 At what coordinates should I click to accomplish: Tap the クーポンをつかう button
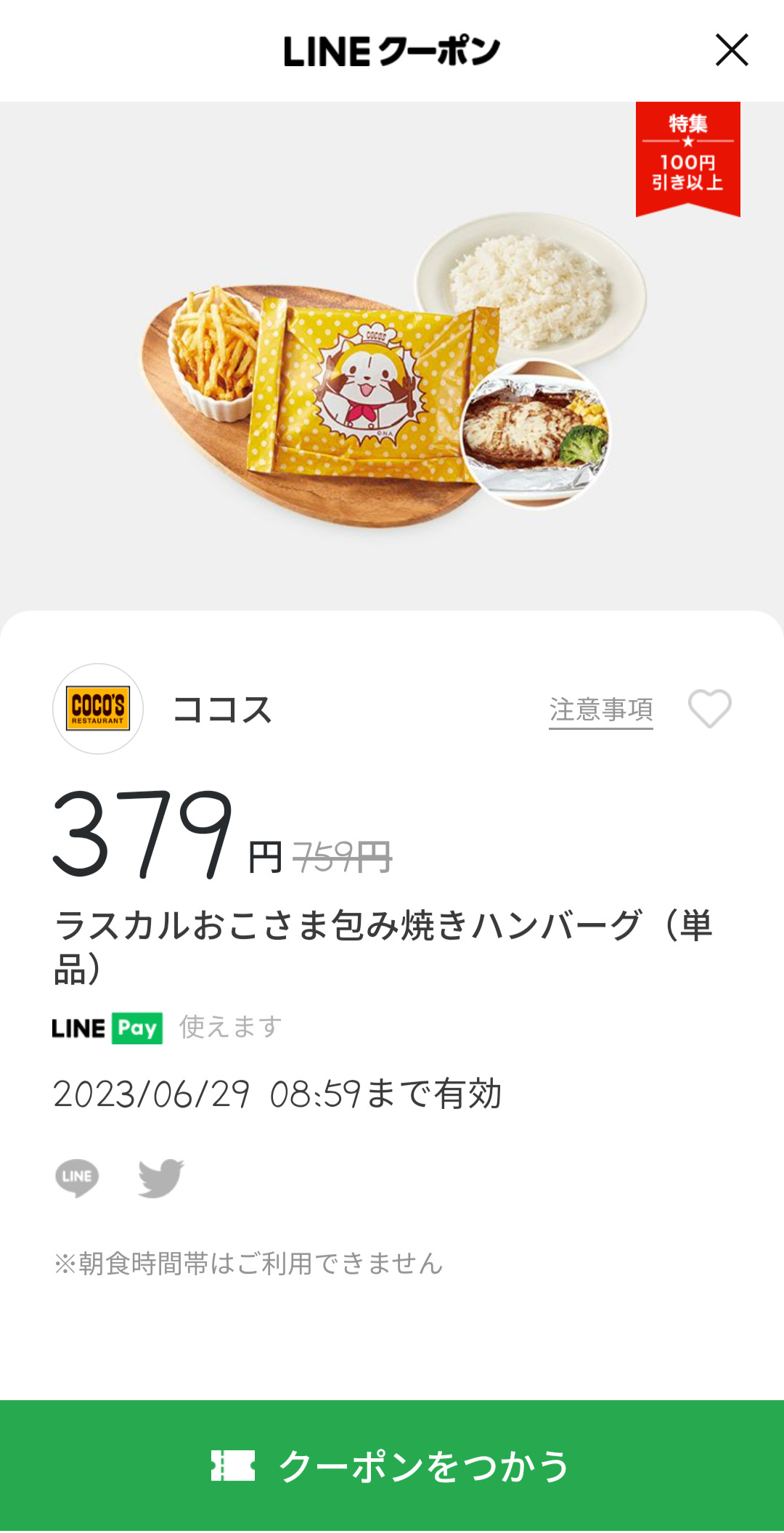392,1465
